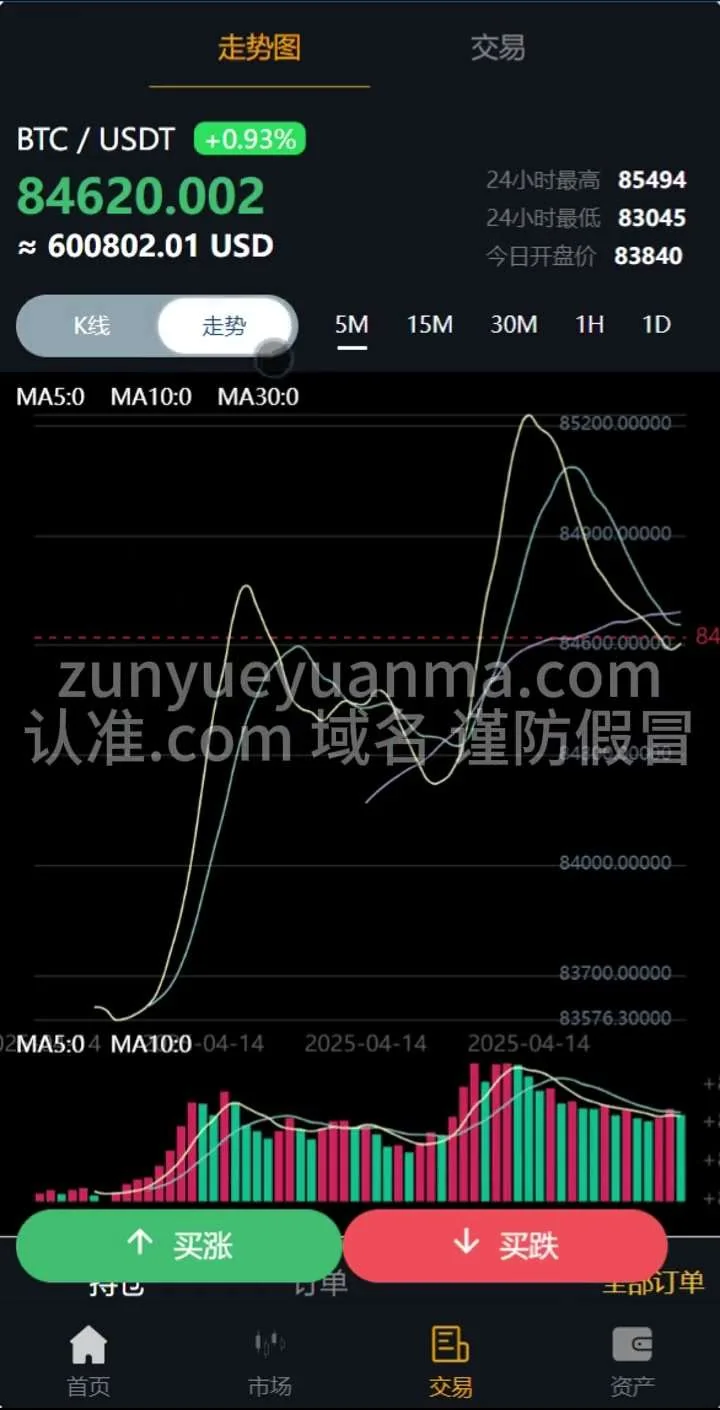720x1410 pixels.
Task: Select the 走势 chart mode
Action: pyautogui.click(x=224, y=325)
